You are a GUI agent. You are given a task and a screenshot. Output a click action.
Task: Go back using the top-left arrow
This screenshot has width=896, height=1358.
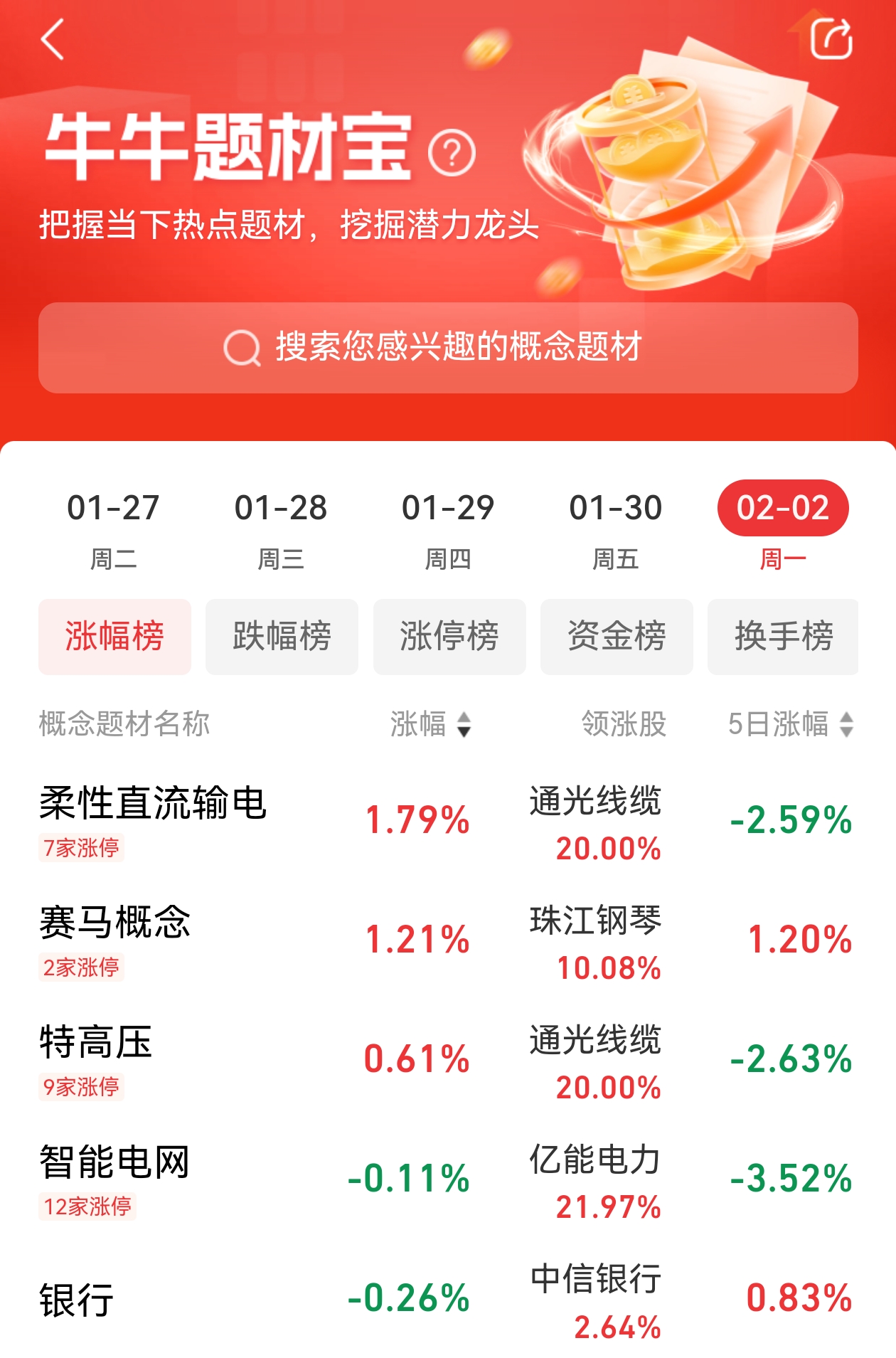click(53, 39)
